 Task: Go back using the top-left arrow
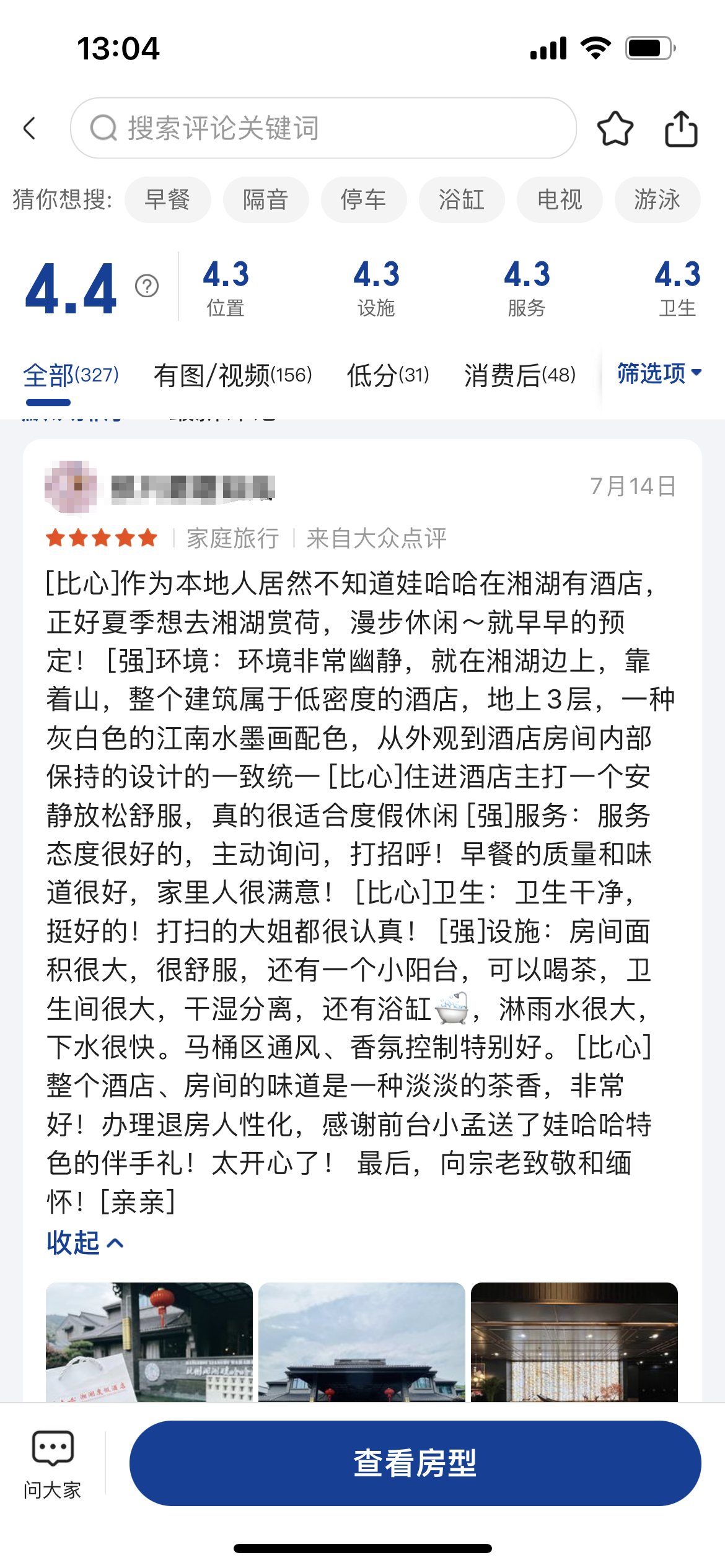[x=30, y=128]
